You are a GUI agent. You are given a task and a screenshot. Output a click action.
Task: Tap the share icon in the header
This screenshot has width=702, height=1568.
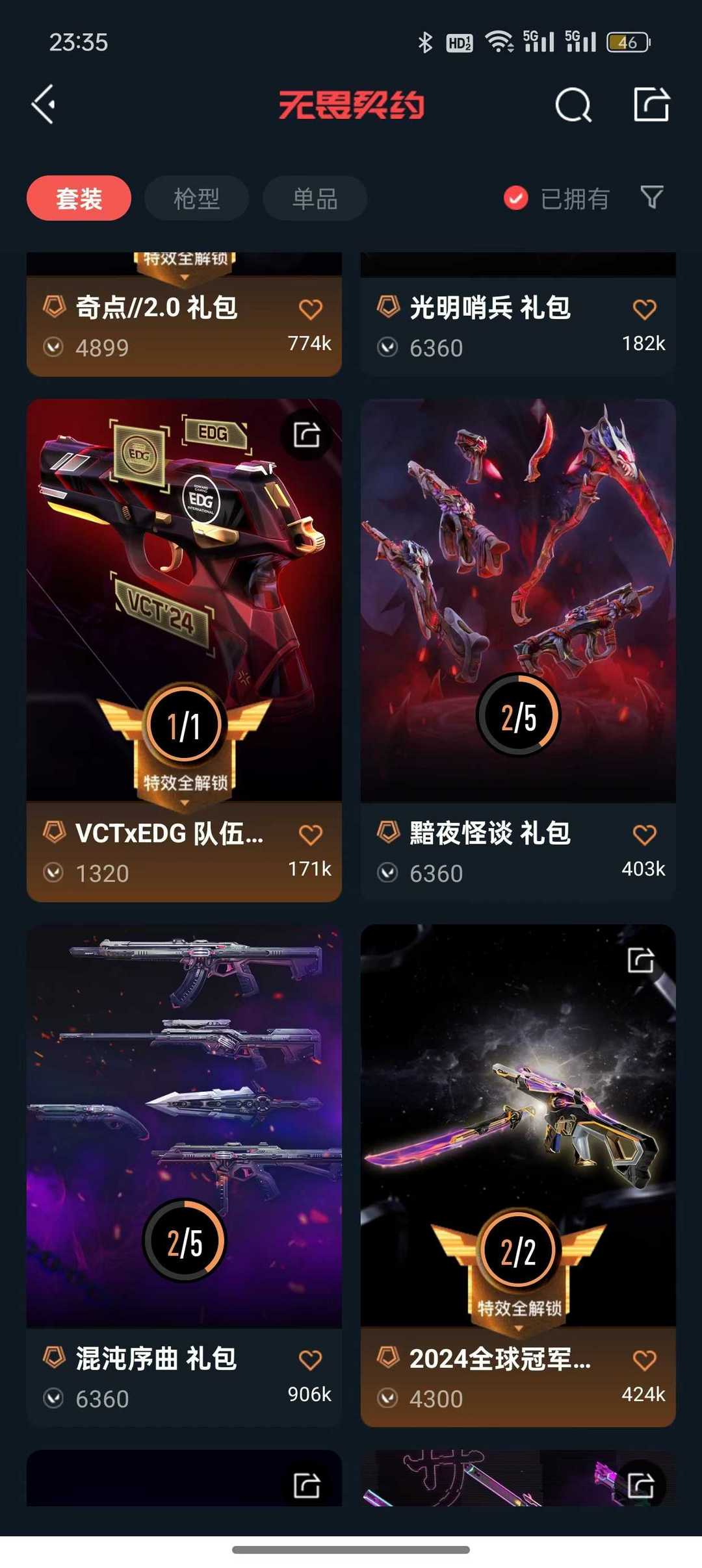coord(651,105)
